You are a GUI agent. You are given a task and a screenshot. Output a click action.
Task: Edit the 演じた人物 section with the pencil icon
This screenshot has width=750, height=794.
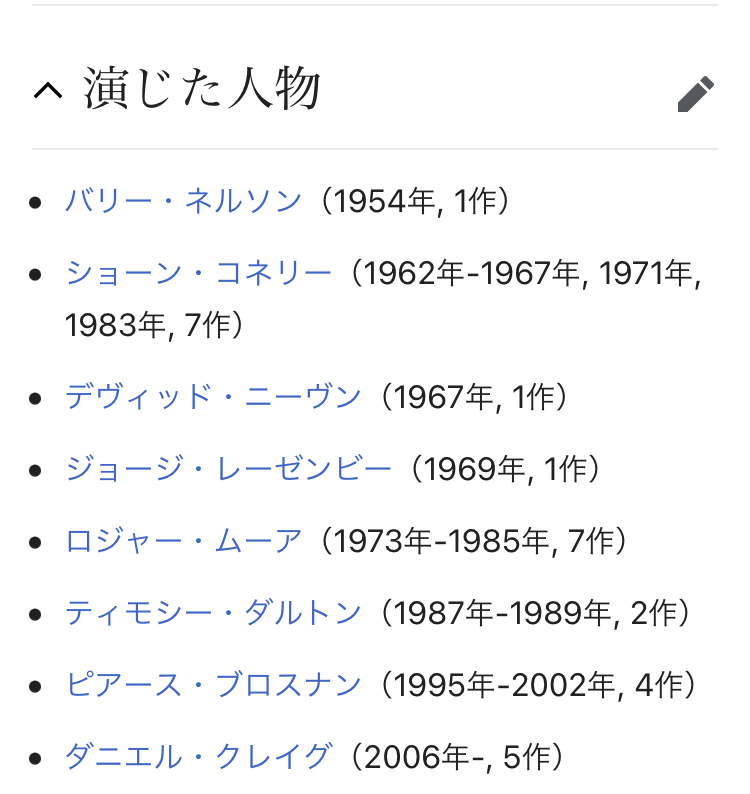point(696,94)
